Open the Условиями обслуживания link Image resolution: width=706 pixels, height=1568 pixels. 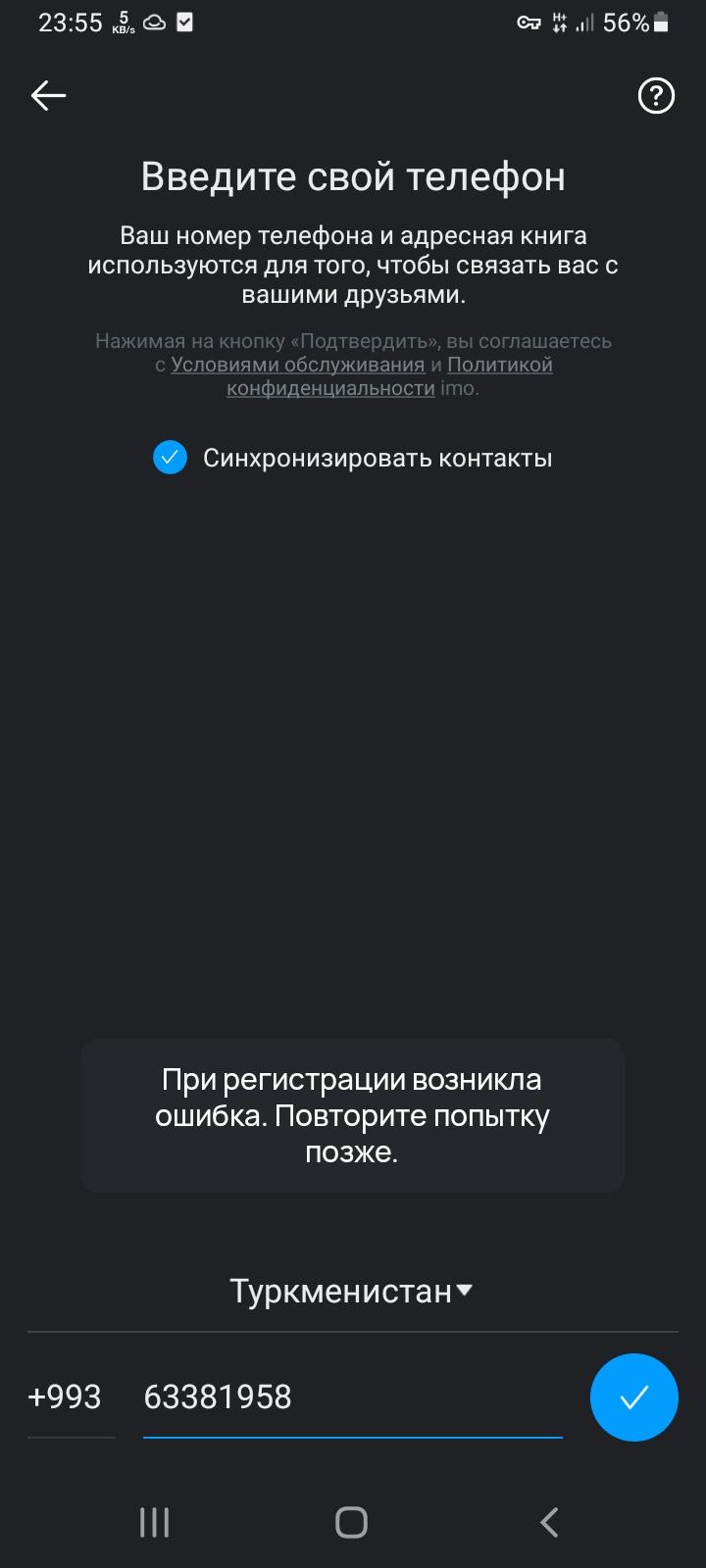[x=297, y=365]
